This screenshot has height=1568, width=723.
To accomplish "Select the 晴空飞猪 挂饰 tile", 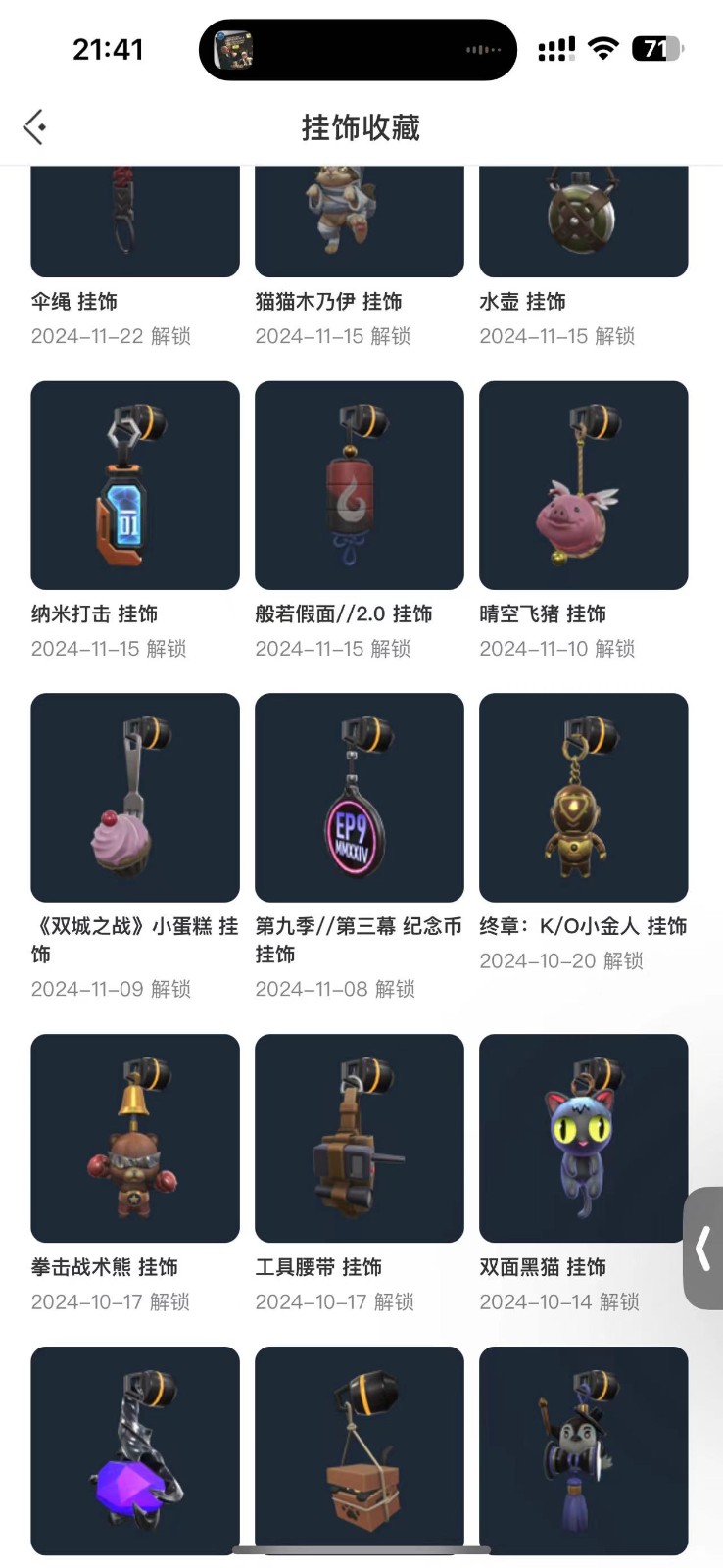I will coord(583,485).
